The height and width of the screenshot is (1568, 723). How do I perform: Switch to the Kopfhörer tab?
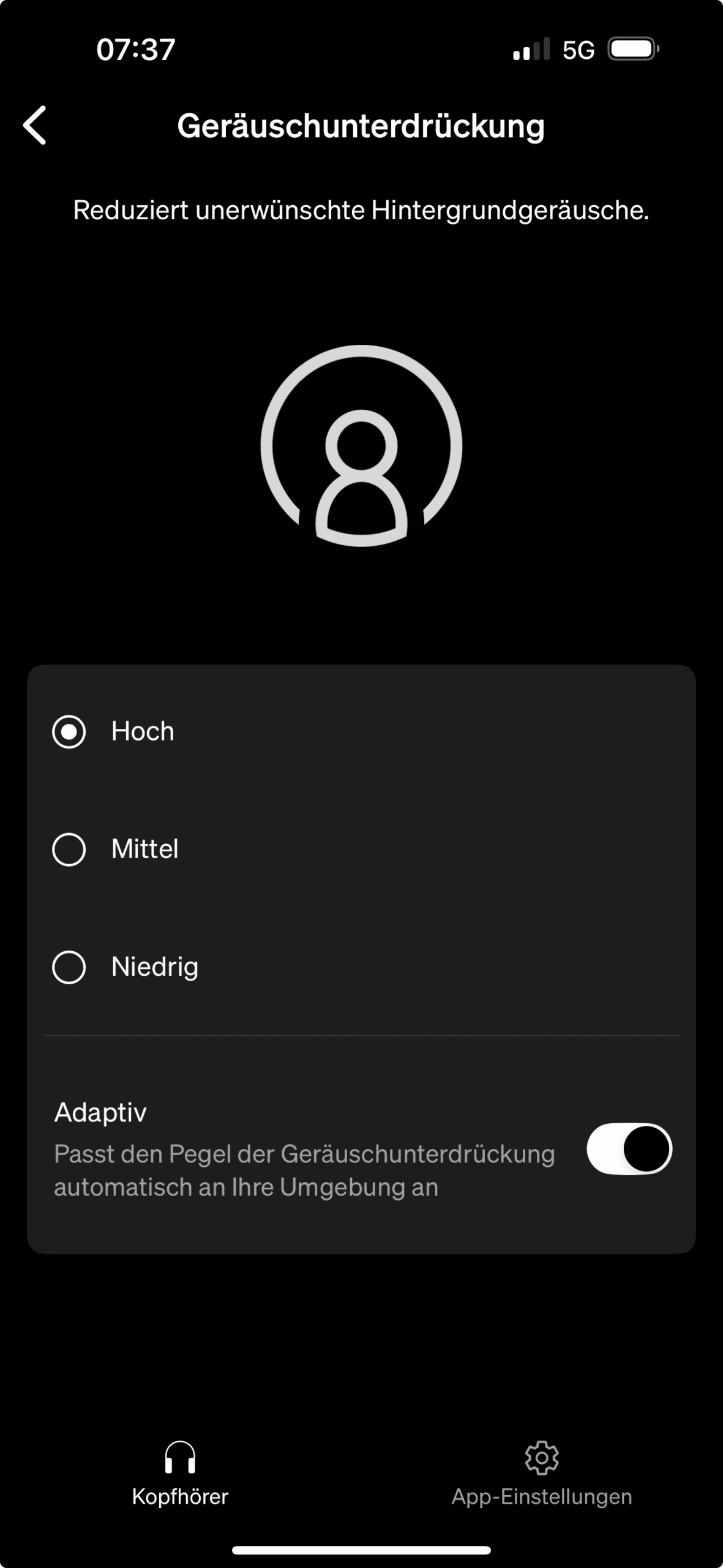click(x=180, y=1473)
